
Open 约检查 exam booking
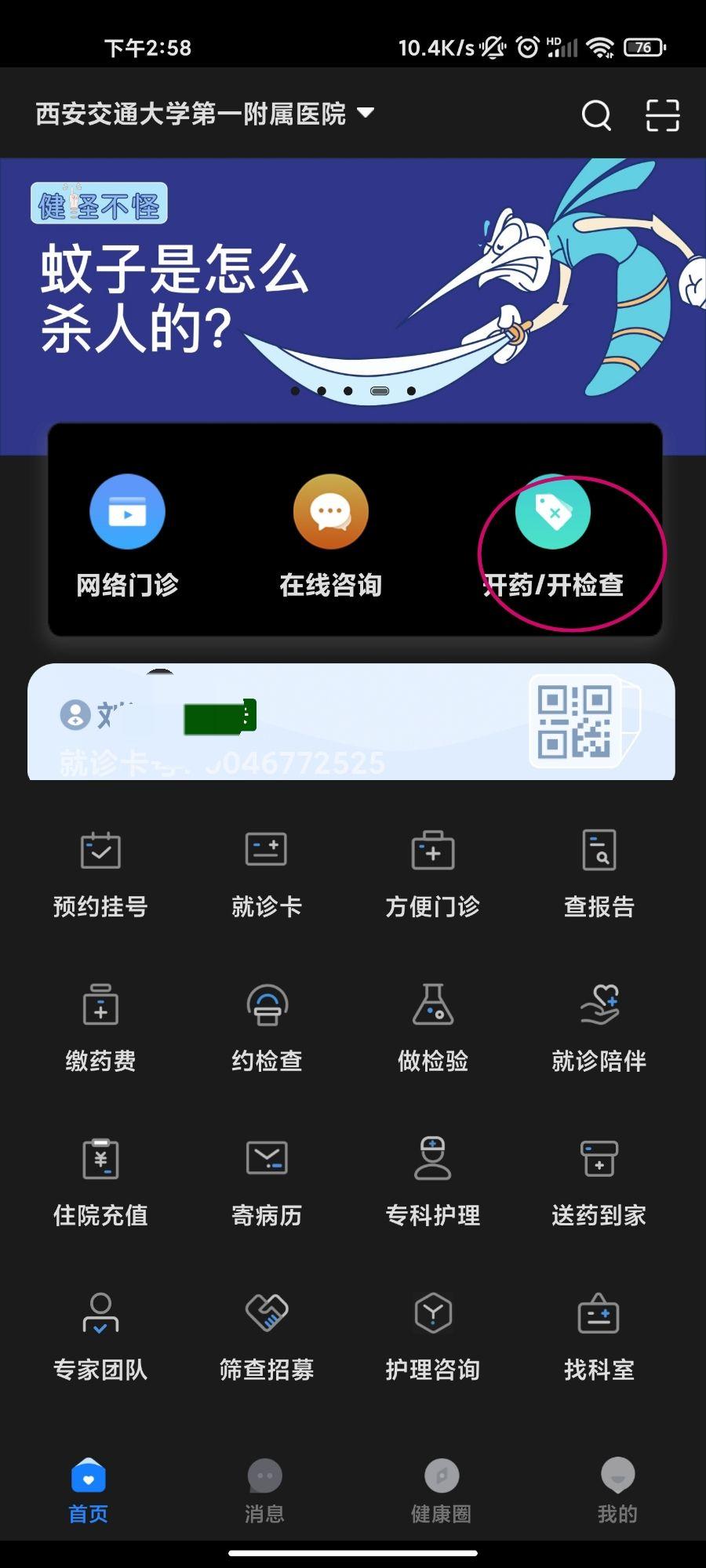266,1027
